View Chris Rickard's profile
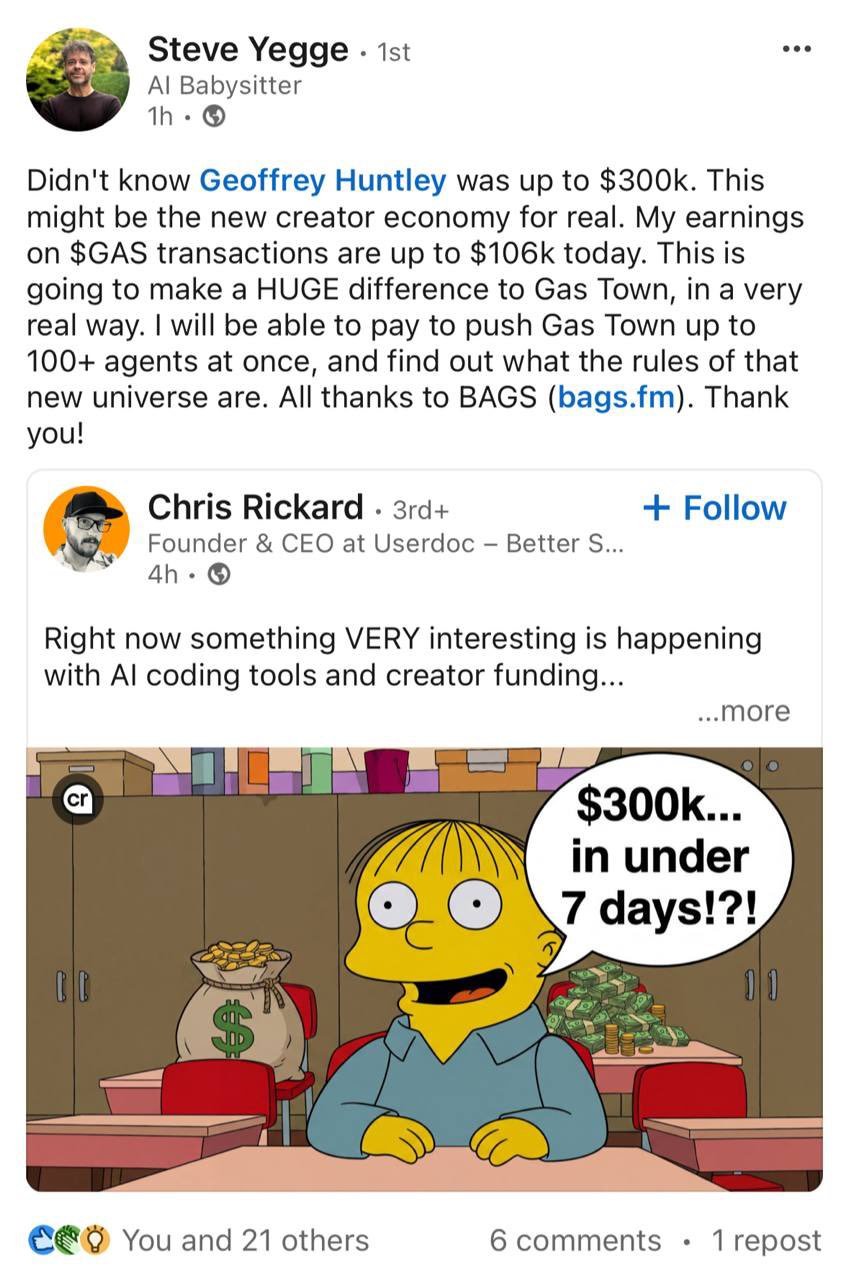849x1280 pixels. click(x=255, y=508)
